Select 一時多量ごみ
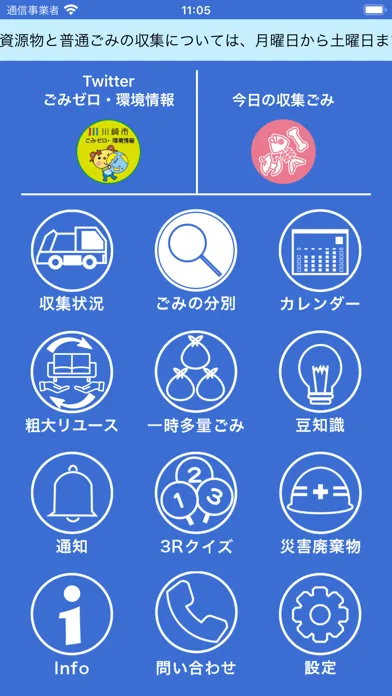 tap(196, 372)
